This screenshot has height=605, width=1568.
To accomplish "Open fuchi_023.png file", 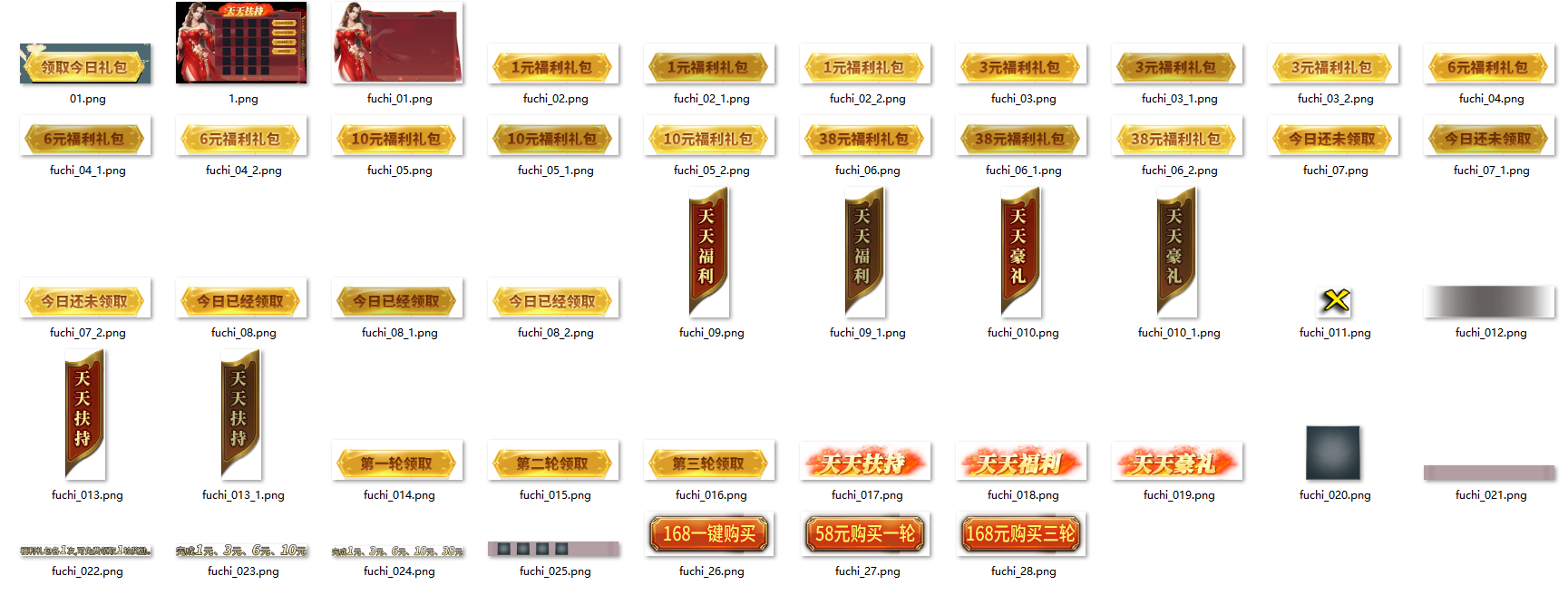I will [x=241, y=551].
